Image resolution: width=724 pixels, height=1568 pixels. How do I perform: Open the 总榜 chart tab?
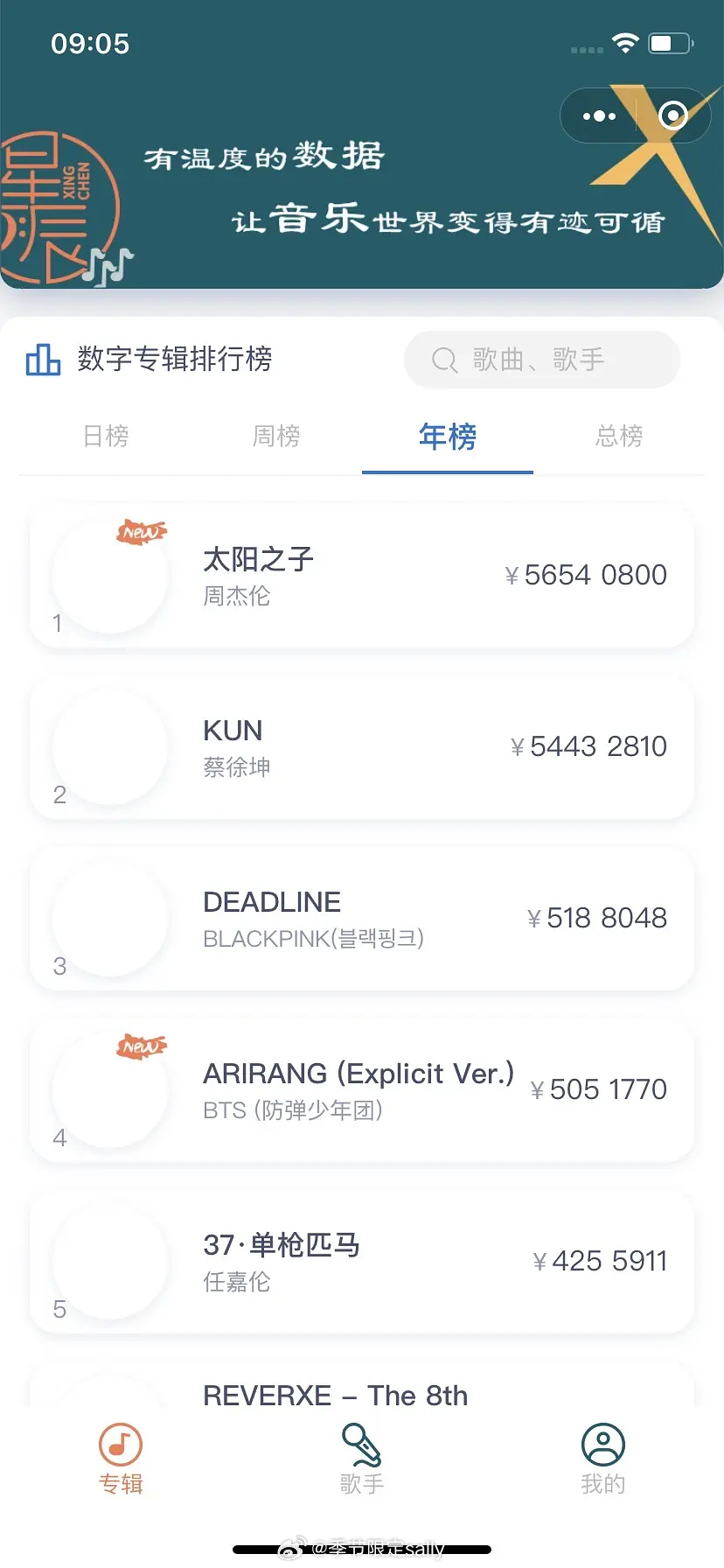pos(618,437)
